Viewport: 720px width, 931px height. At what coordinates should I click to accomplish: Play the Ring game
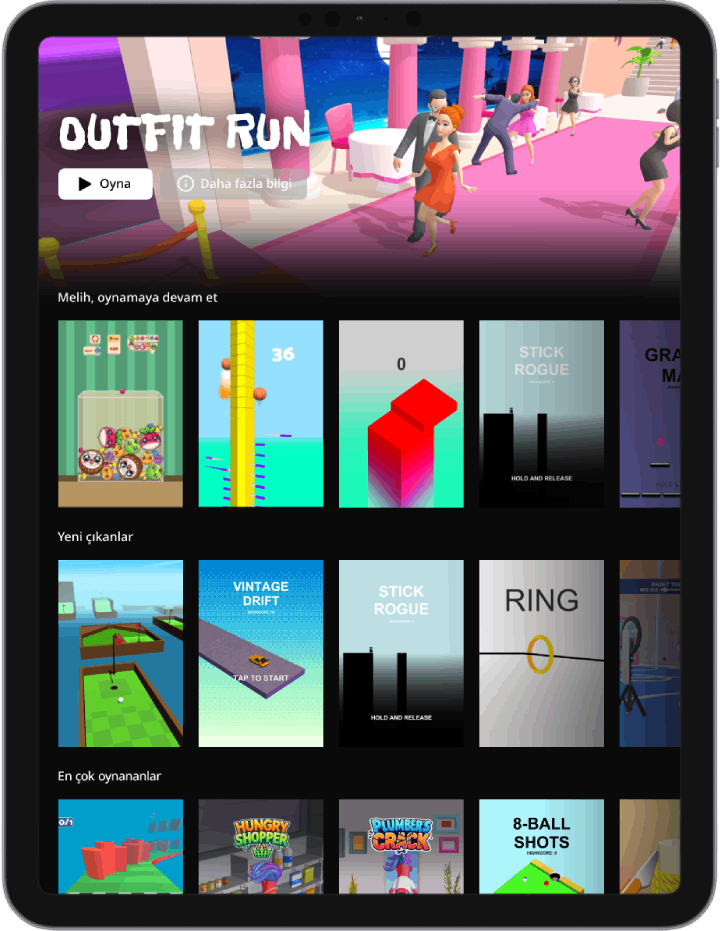pos(541,653)
